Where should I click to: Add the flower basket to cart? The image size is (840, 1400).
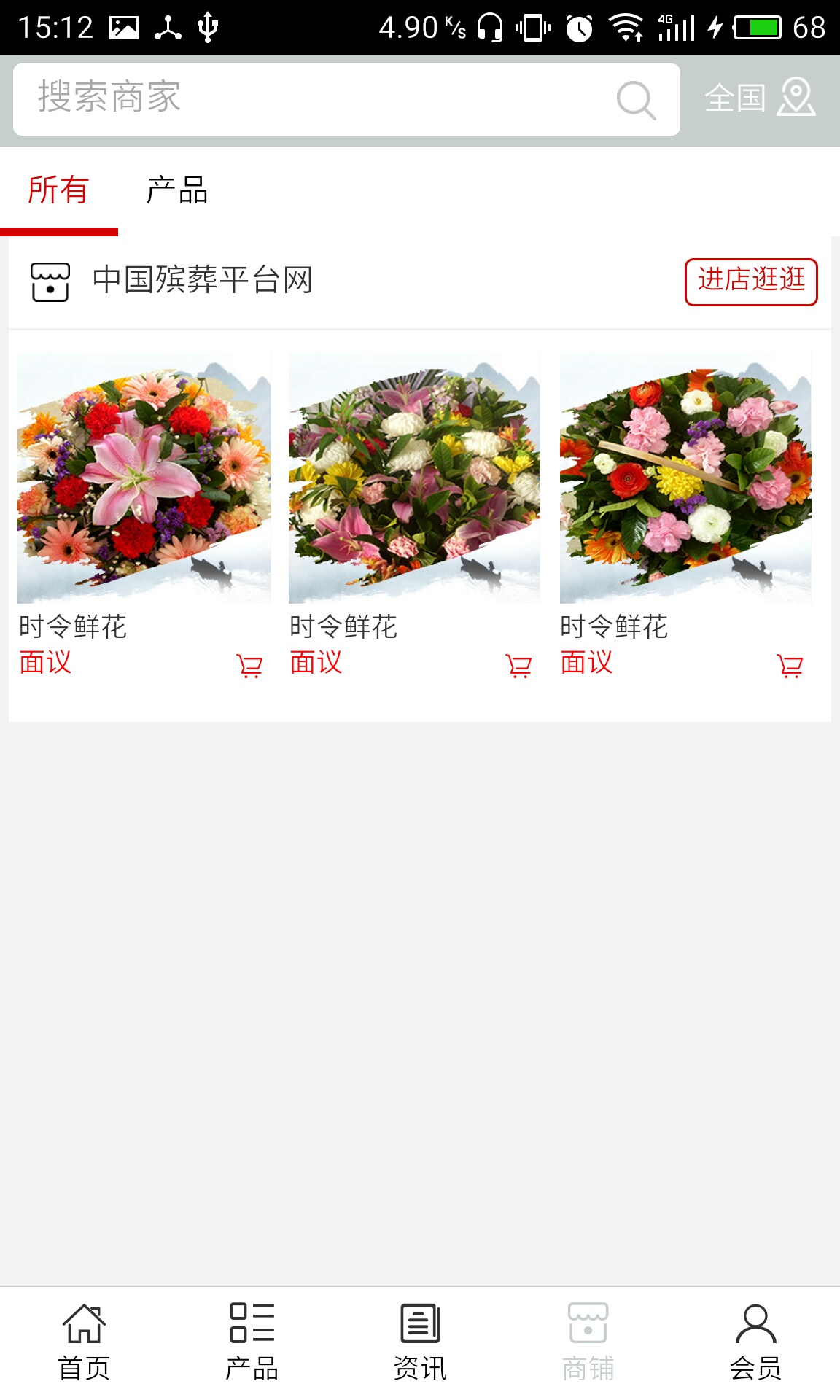click(x=790, y=666)
